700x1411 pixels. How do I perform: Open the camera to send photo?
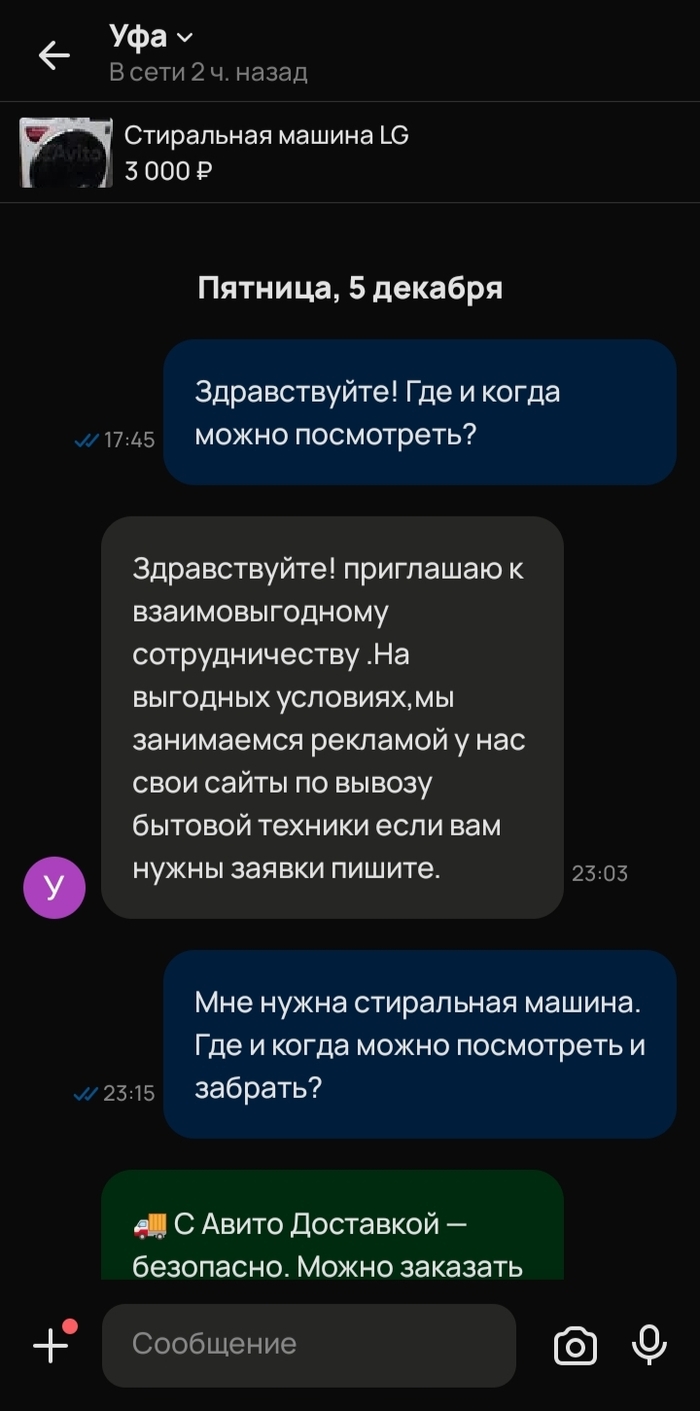[575, 1346]
